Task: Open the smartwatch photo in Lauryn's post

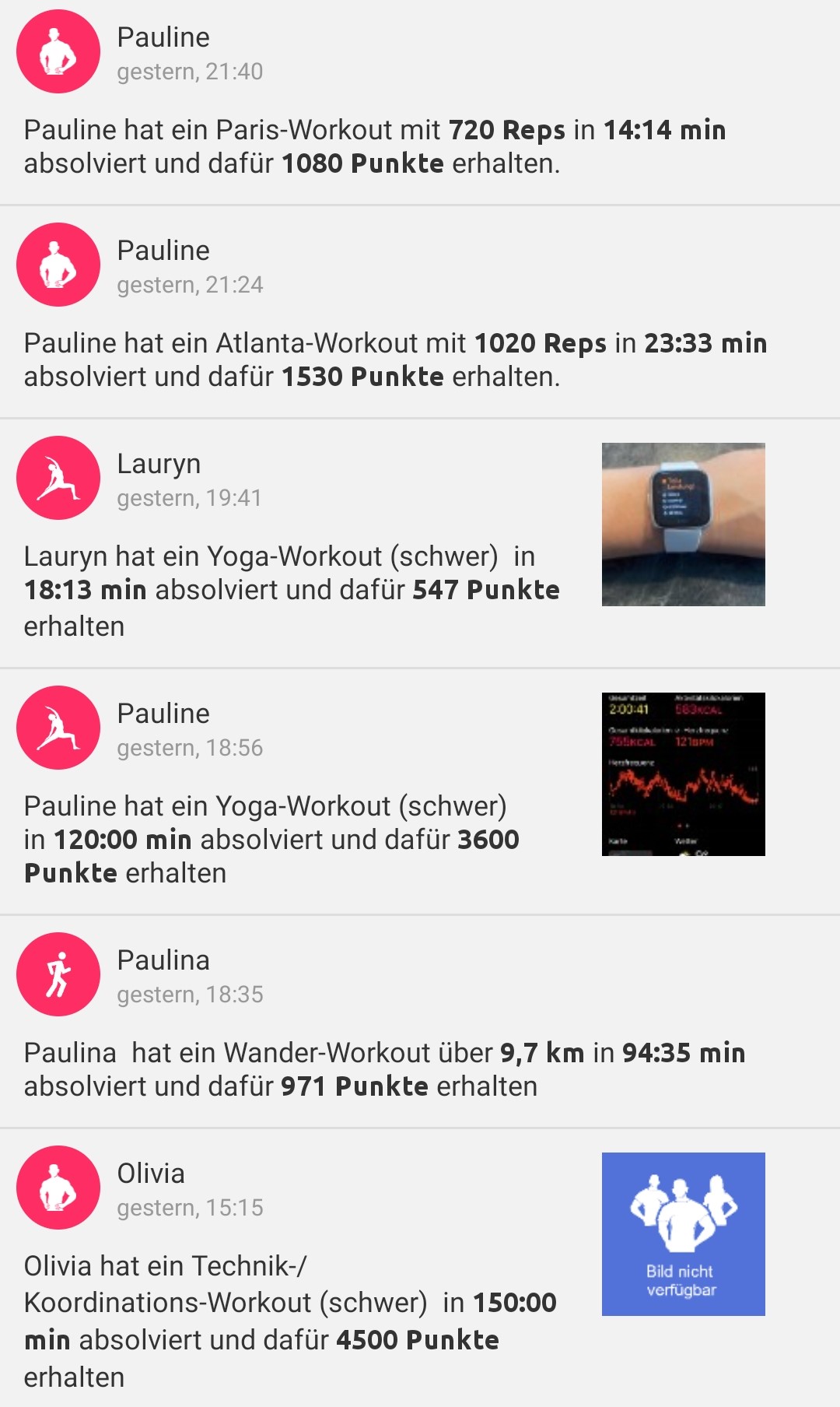Action: pos(684,523)
